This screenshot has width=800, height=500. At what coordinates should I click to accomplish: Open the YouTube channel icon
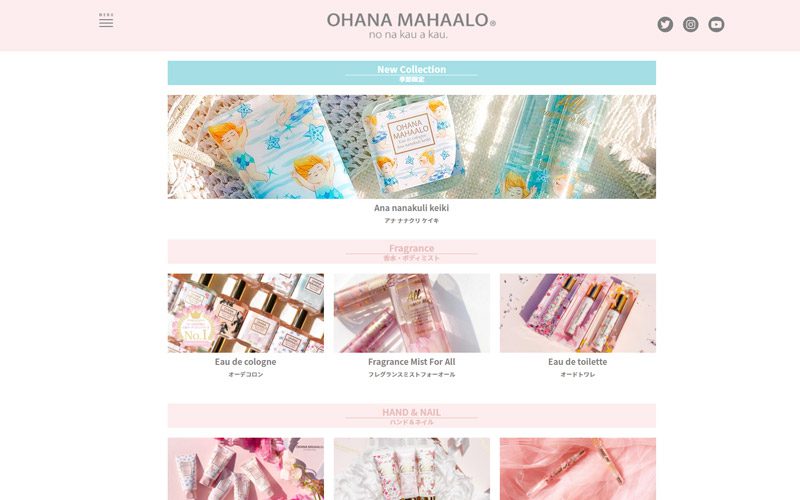point(716,25)
